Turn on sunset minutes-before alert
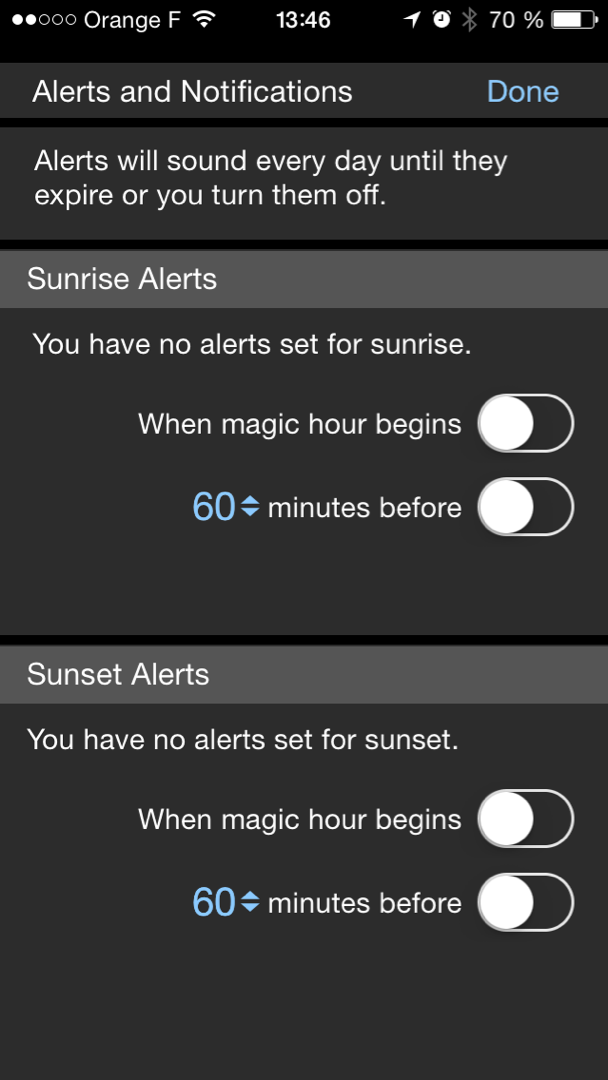 [525, 903]
